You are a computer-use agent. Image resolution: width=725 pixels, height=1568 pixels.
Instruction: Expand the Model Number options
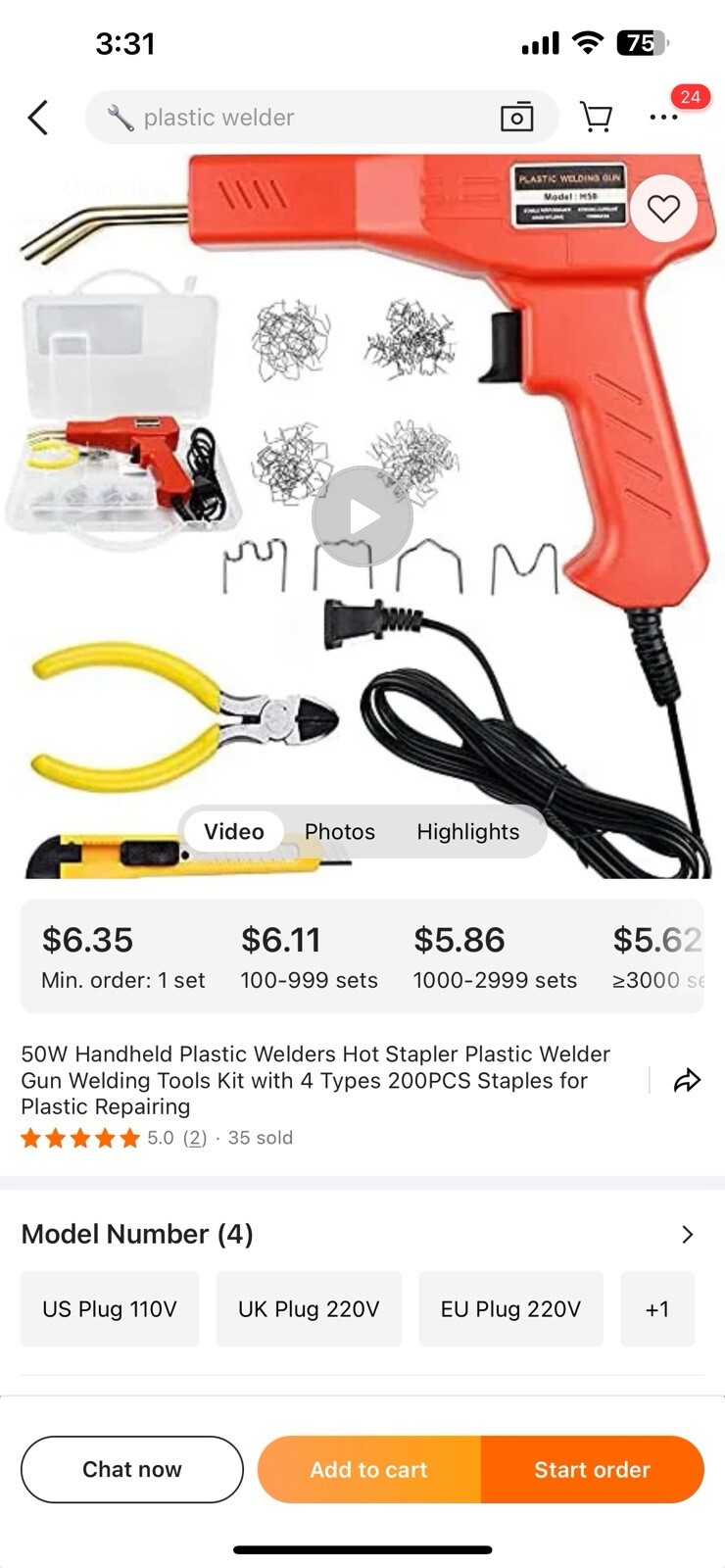(x=687, y=1234)
